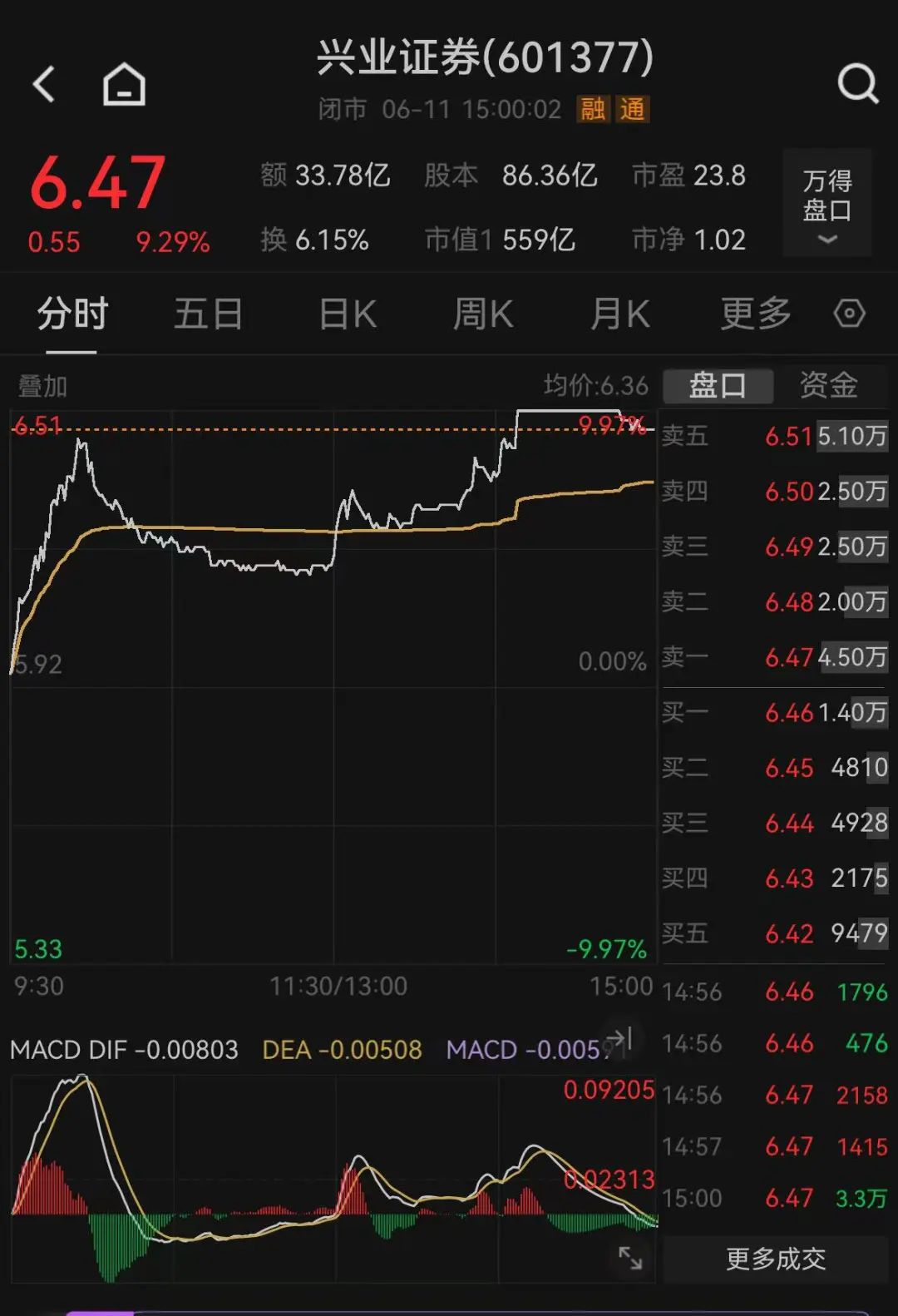The height and width of the screenshot is (1316, 898).
Task: Select the 周K chart tab
Action: point(483,314)
